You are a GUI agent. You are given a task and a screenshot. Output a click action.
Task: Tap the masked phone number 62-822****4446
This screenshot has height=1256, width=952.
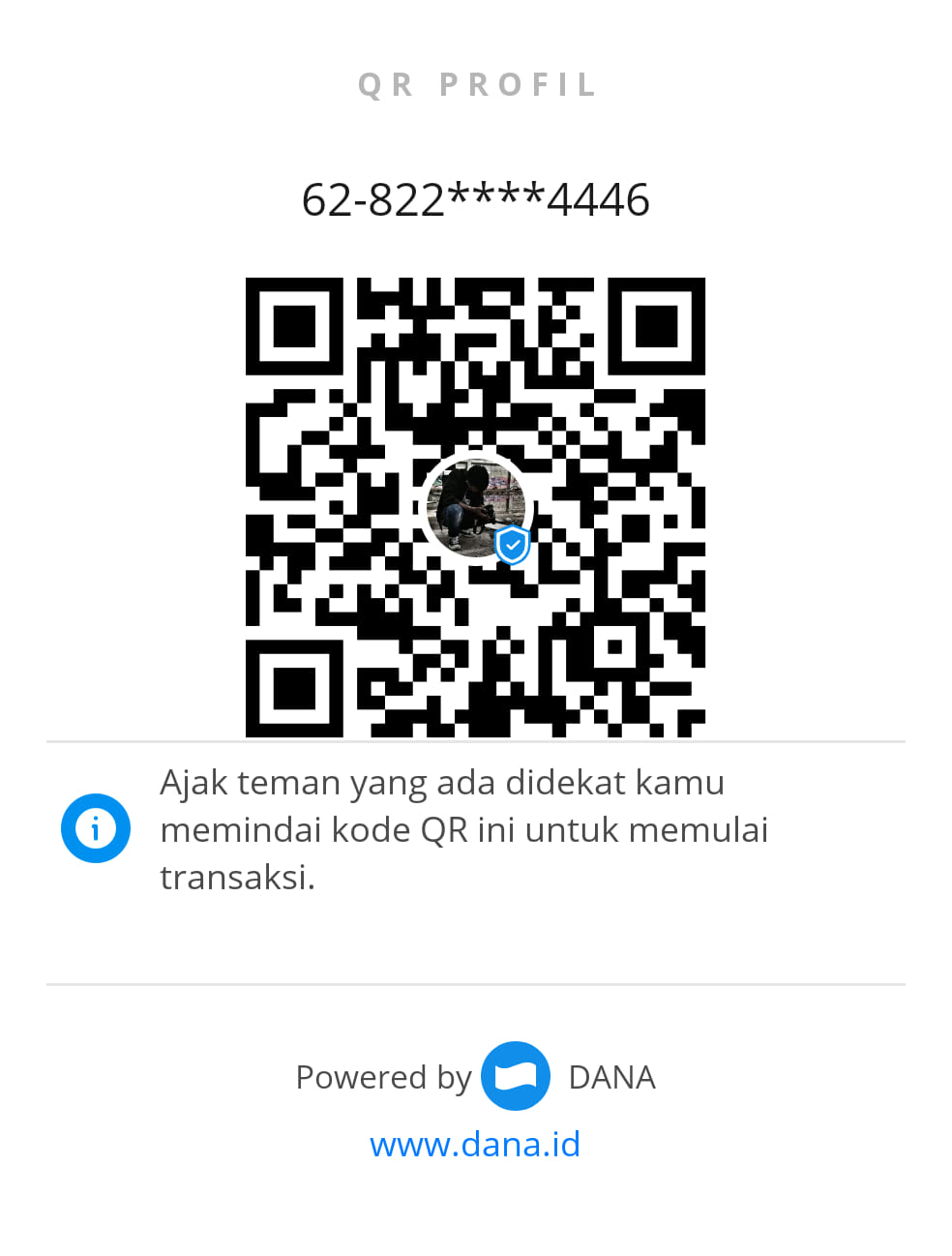[x=476, y=198]
